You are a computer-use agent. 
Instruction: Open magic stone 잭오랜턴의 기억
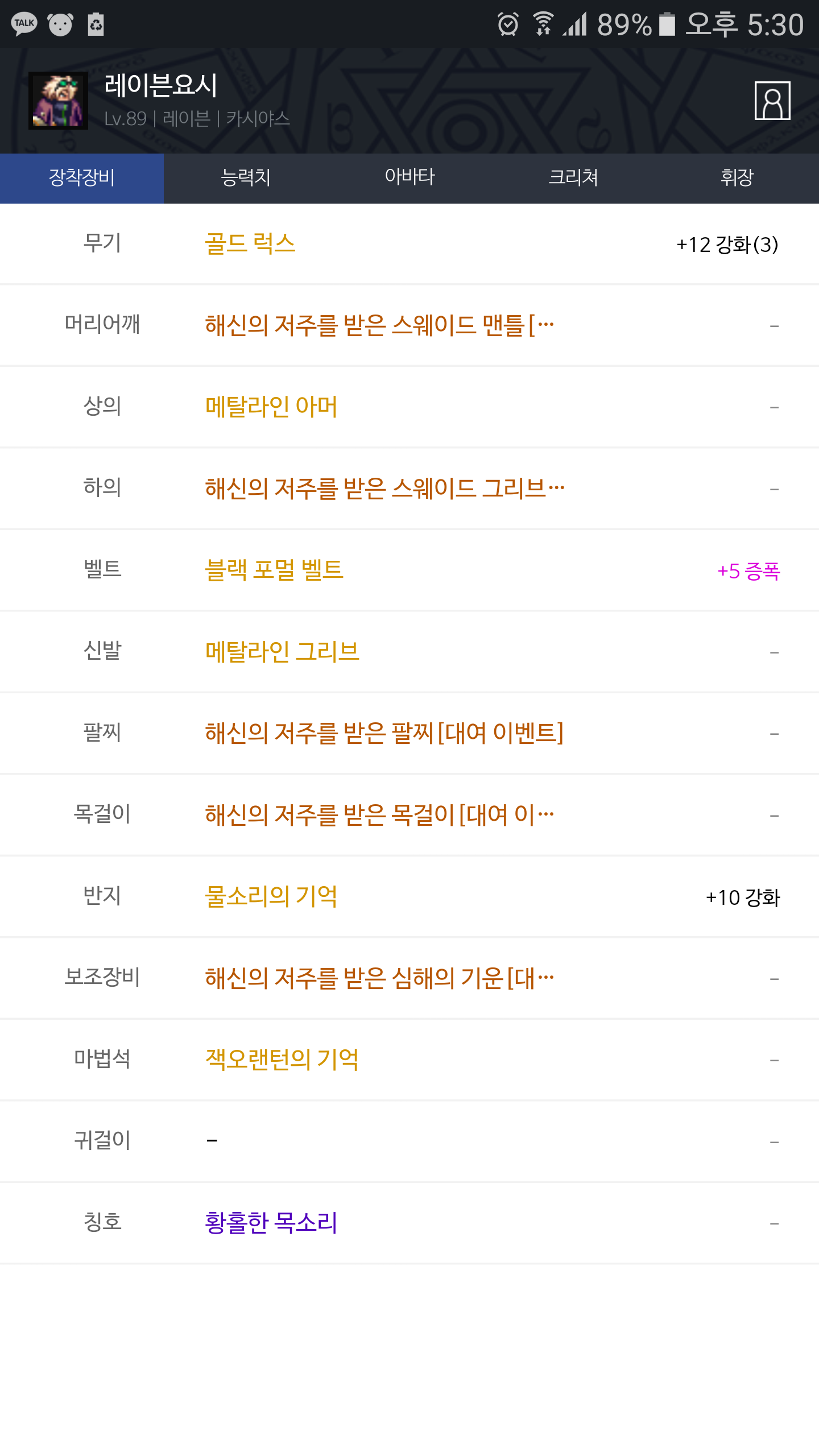pyautogui.click(x=282, y=1059)
